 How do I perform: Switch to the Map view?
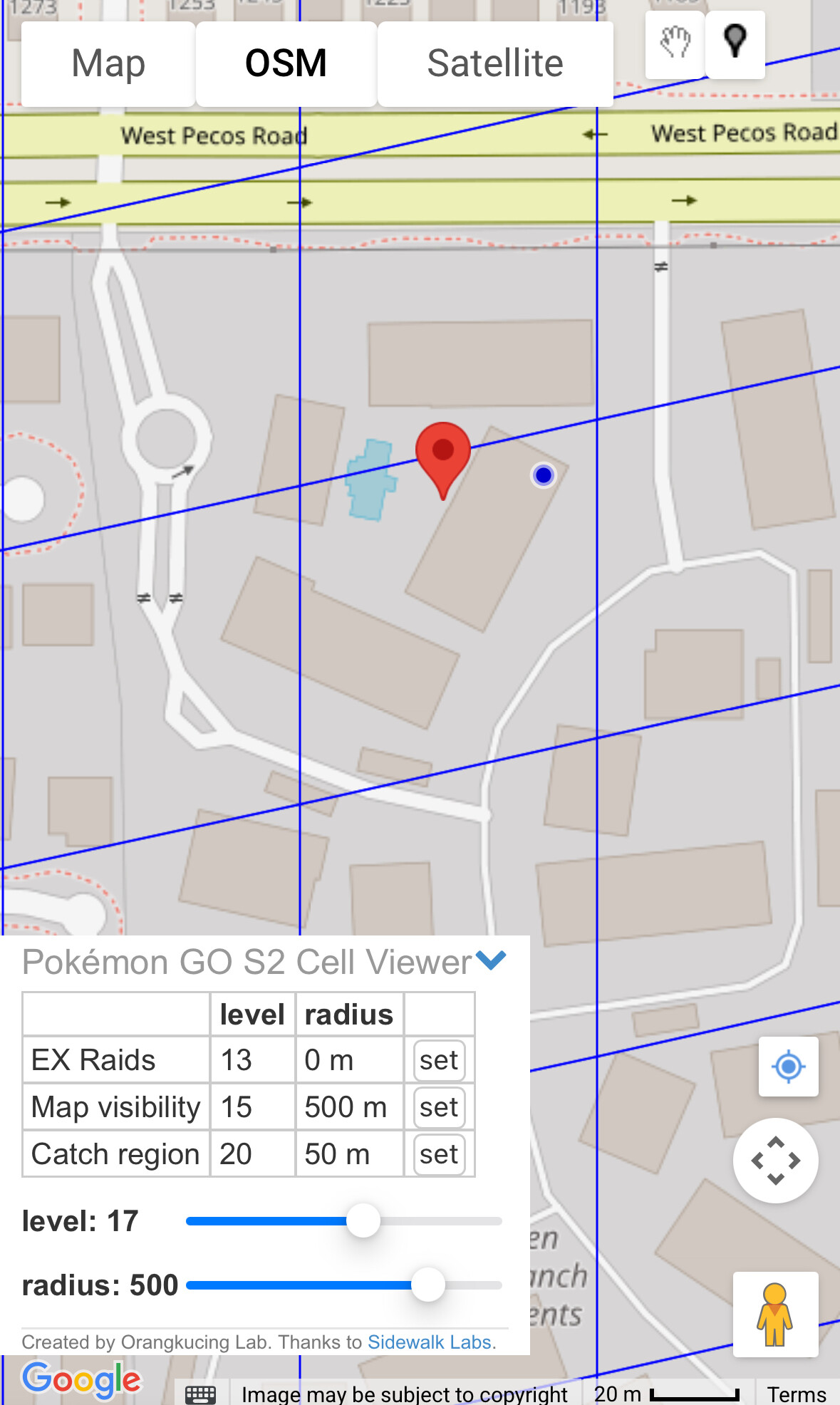[108, 64]
